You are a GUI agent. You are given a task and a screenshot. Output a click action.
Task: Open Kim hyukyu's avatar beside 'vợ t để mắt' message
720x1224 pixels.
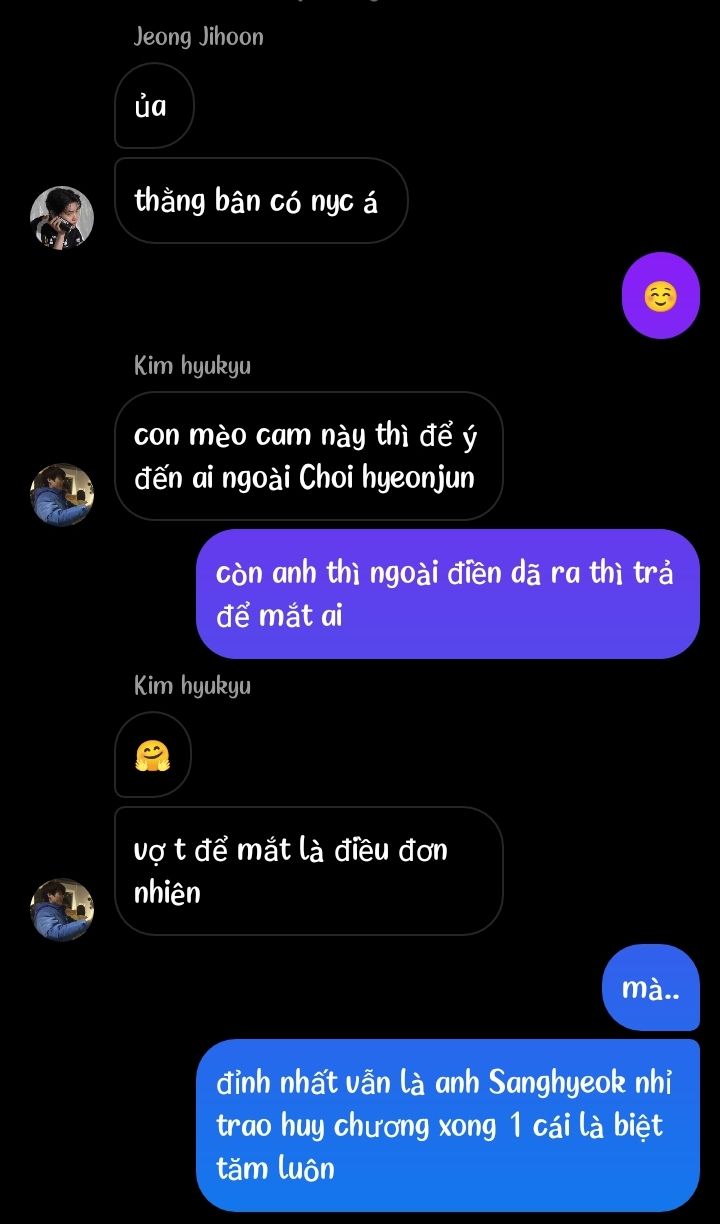[62, 910]
